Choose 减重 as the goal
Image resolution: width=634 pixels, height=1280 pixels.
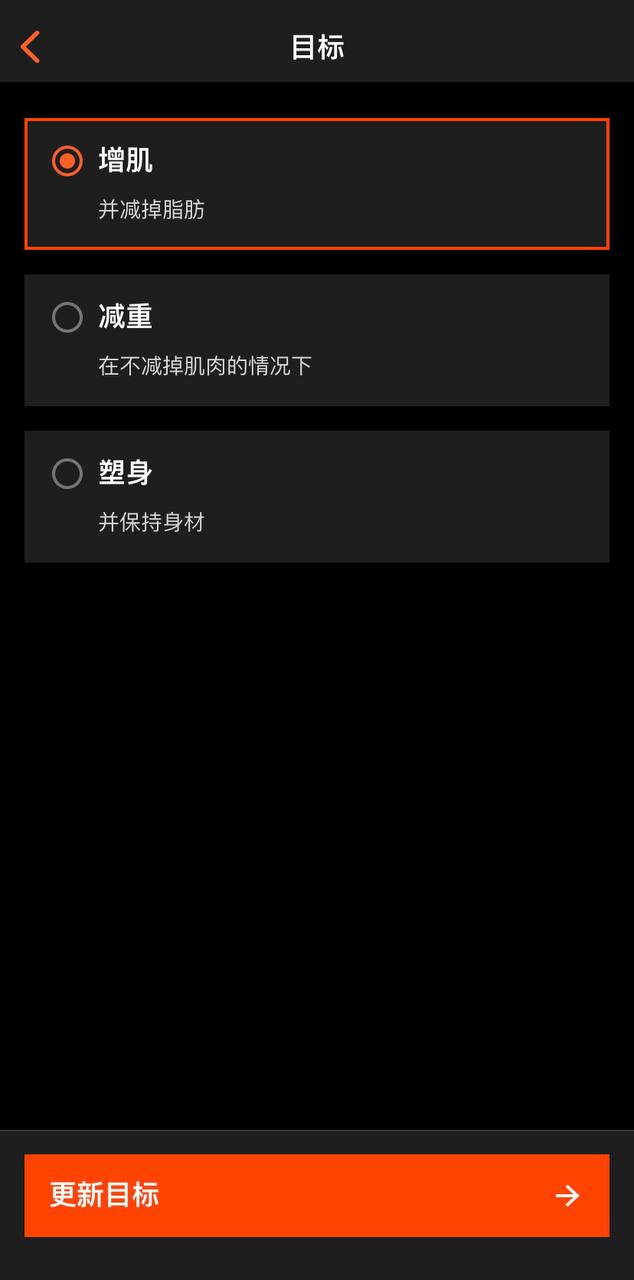(x=316, y=340)
